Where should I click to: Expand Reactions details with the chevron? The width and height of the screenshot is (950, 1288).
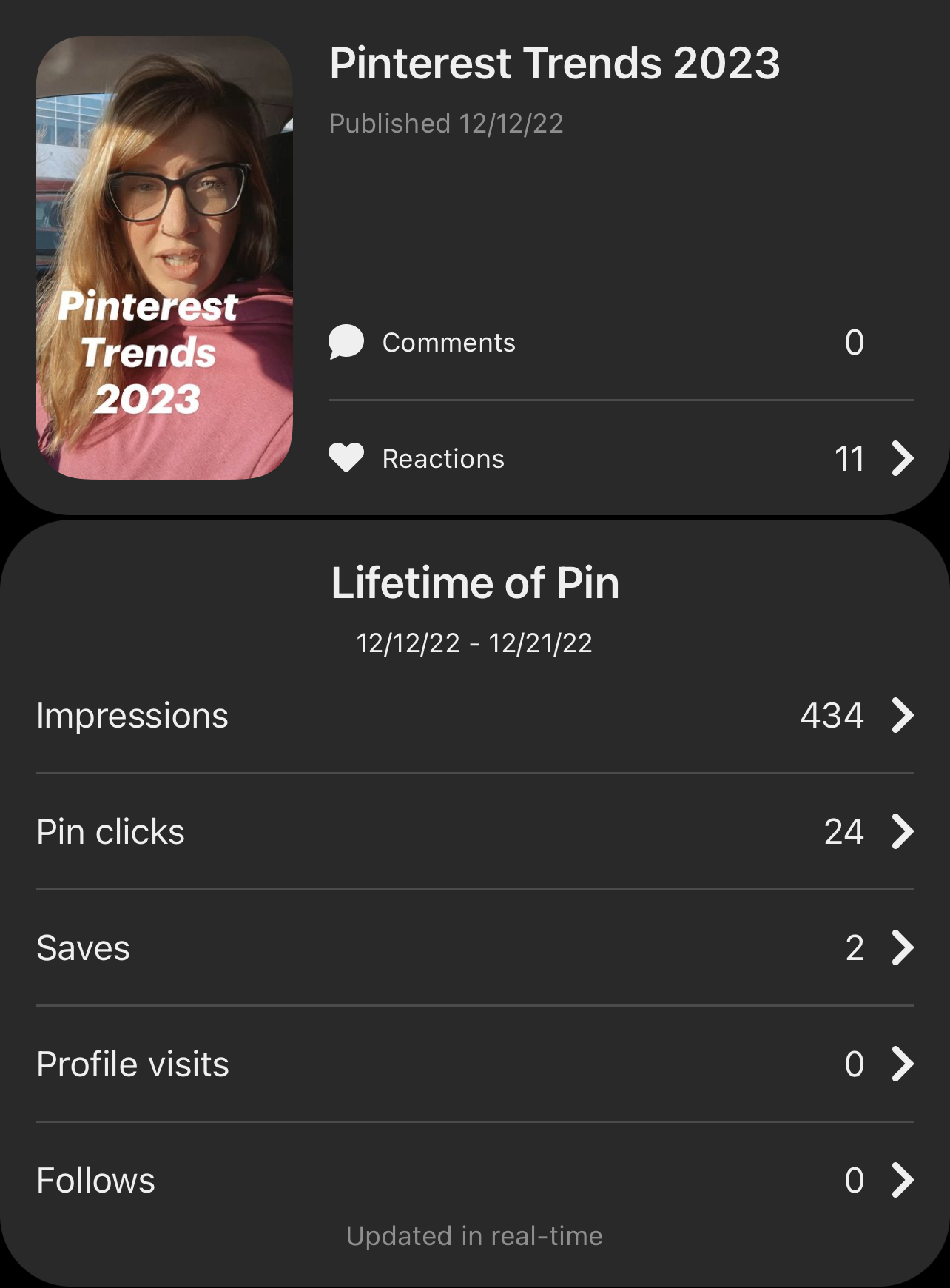(x=903, y=458)
